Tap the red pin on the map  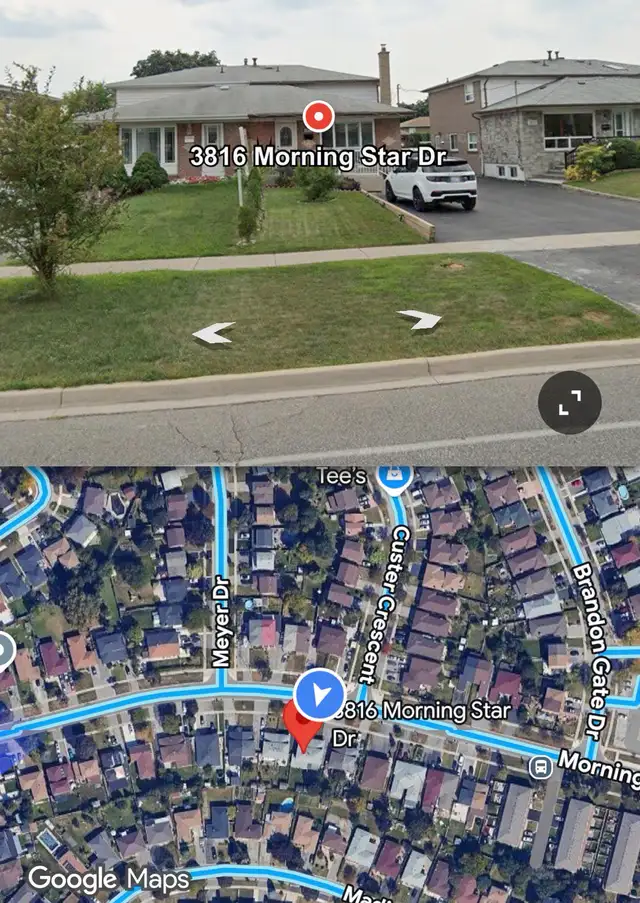(302, 724)
